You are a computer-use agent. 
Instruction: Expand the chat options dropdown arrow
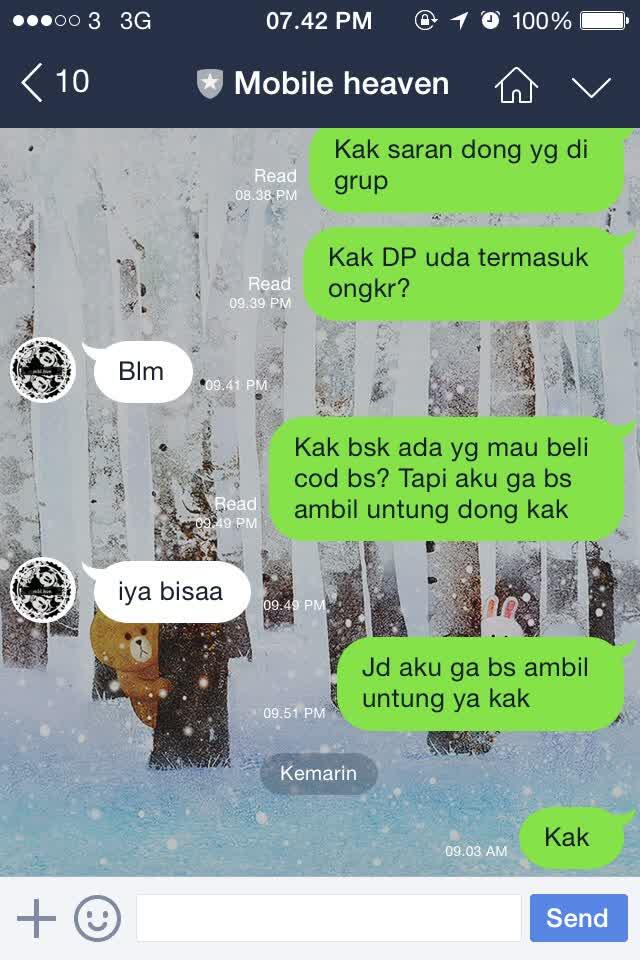[591, 86]
